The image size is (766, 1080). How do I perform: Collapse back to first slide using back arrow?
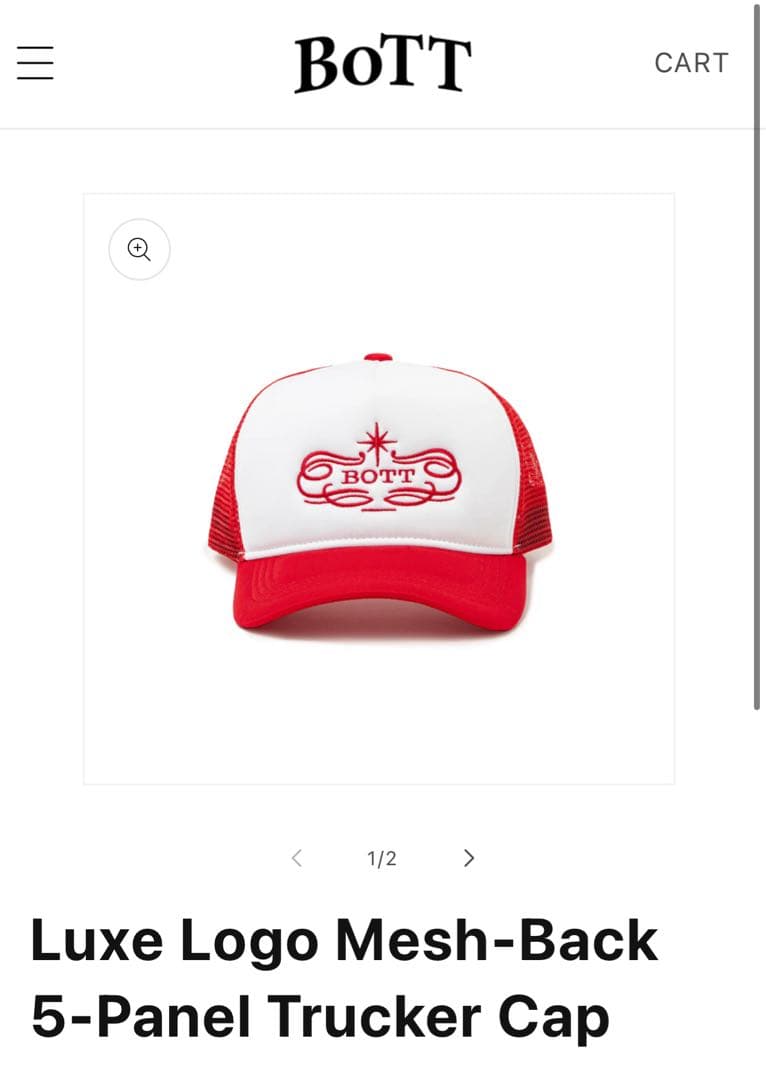[x=296, y=857]
